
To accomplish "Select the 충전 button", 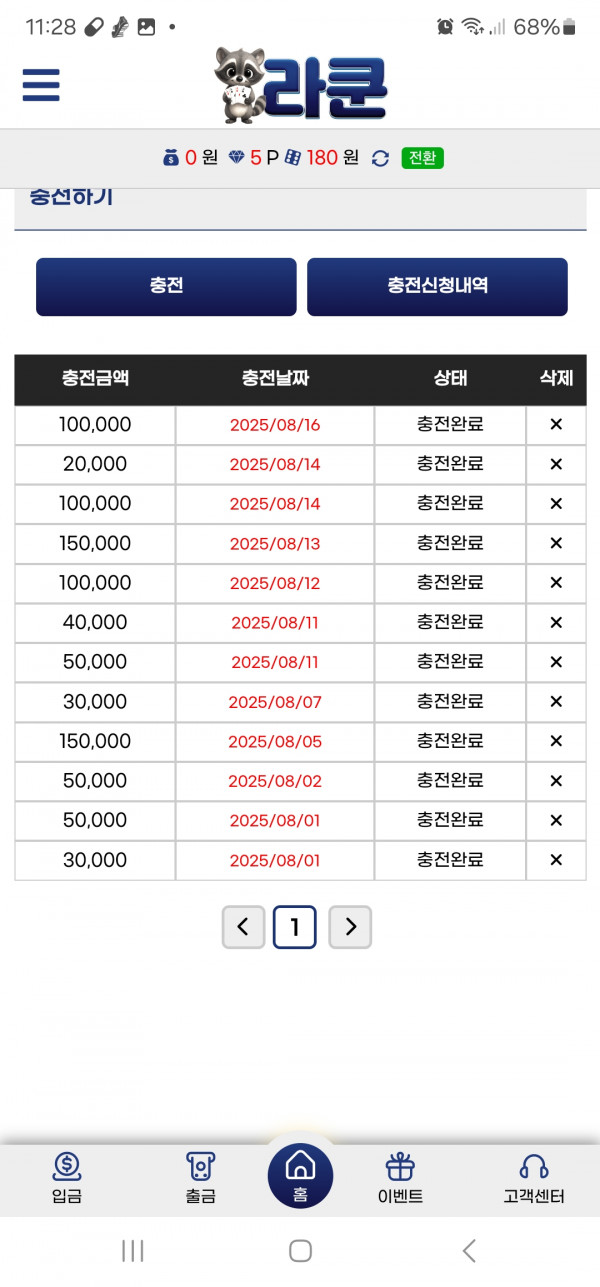I will click(x=166, y=286).
